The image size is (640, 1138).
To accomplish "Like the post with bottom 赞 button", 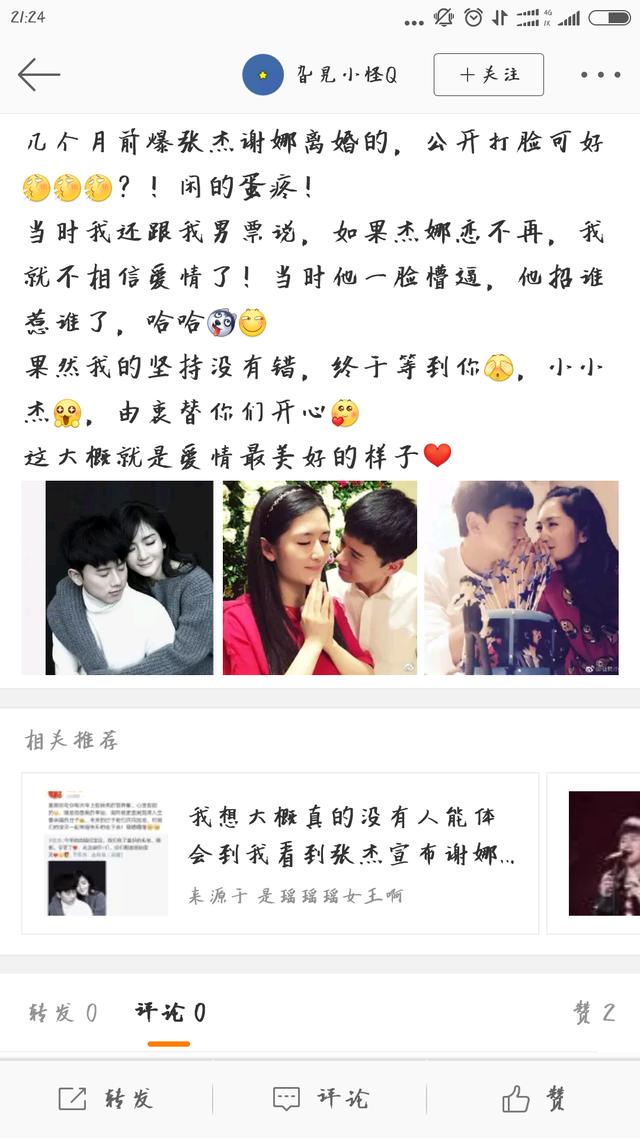I will click(x=534, y=1099).
